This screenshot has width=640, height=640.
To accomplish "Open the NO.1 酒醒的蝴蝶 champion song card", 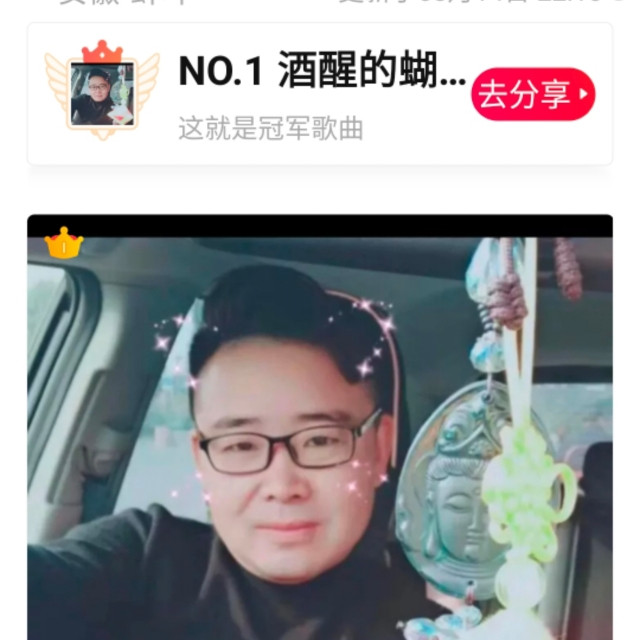I will 320,94.
